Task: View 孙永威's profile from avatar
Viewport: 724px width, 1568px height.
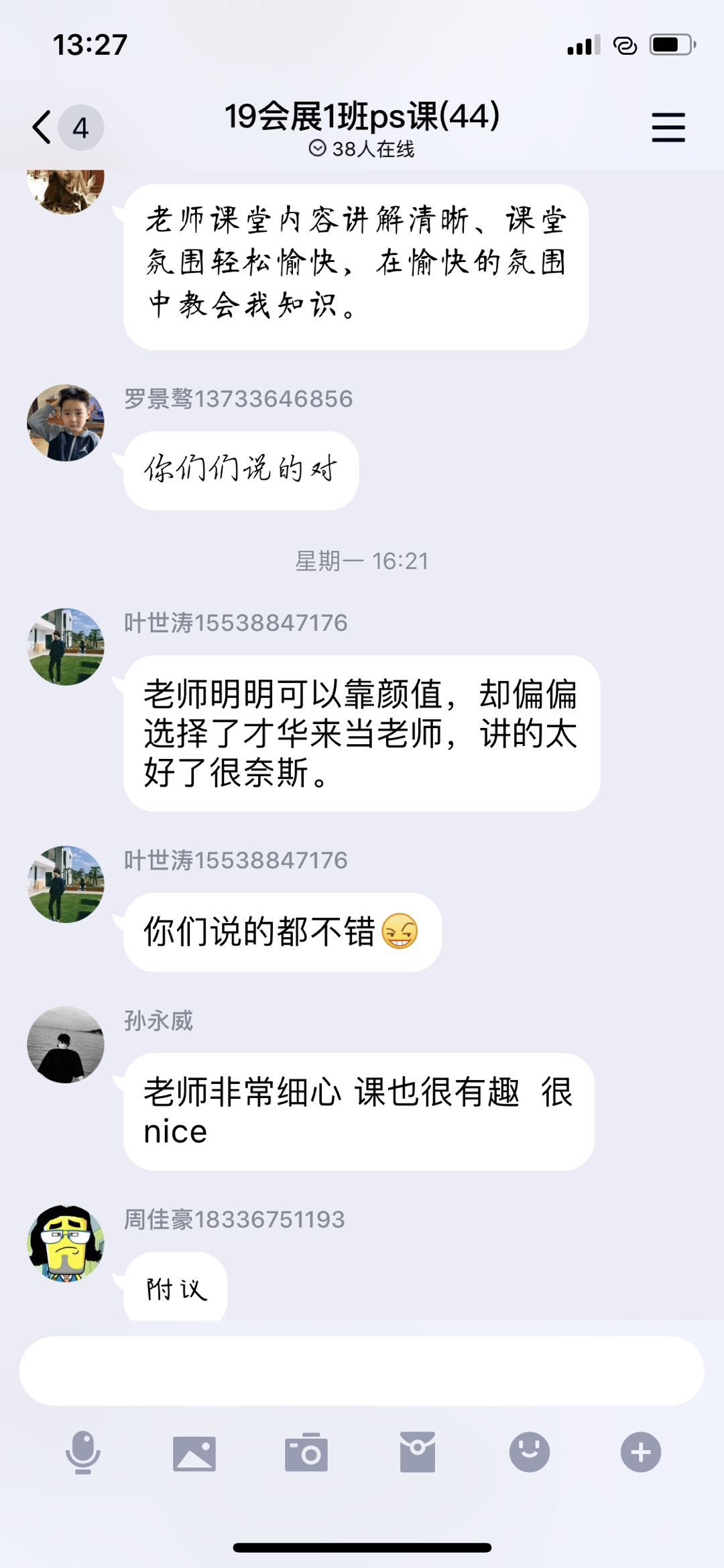Action: tap(66, 1044)
